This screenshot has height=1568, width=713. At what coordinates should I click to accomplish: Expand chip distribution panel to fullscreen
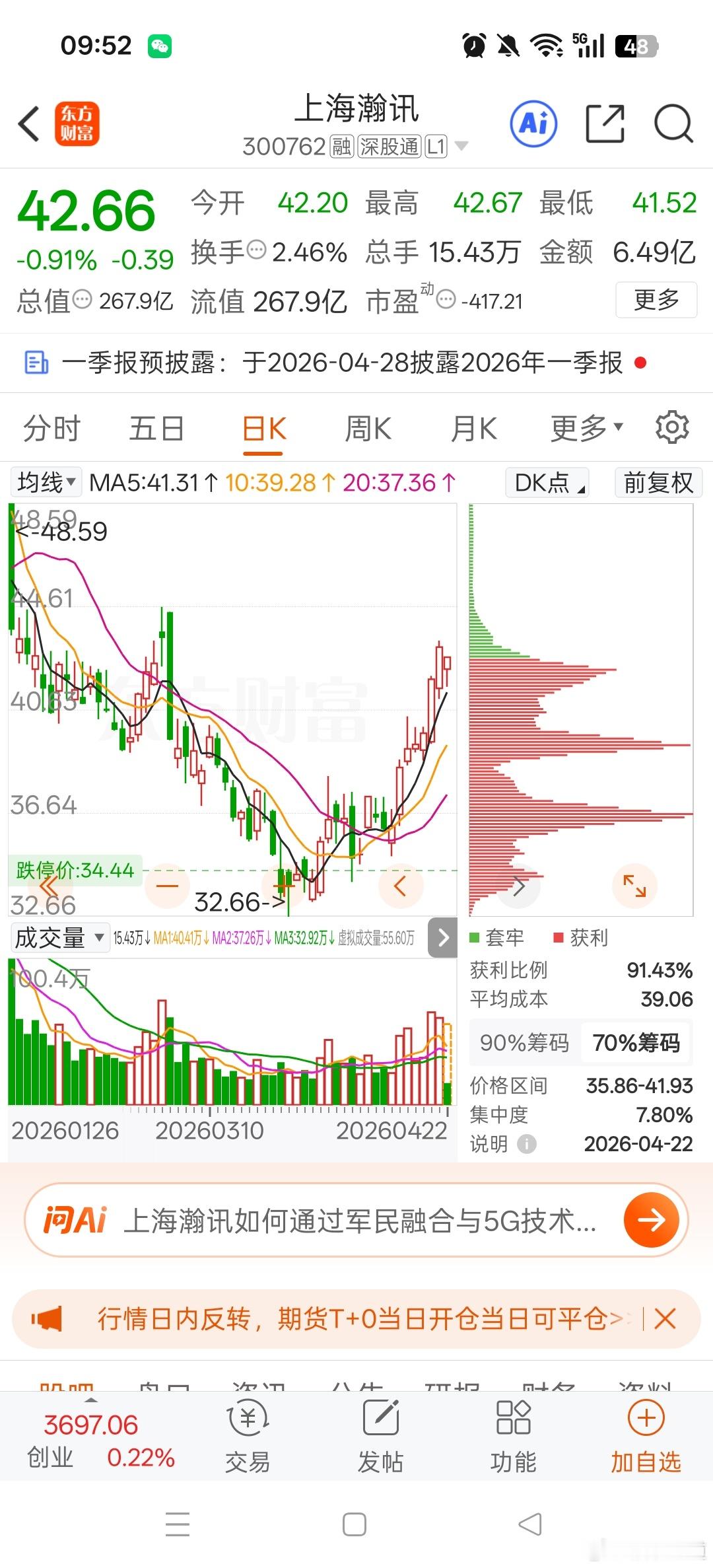(x=634, y=886)
